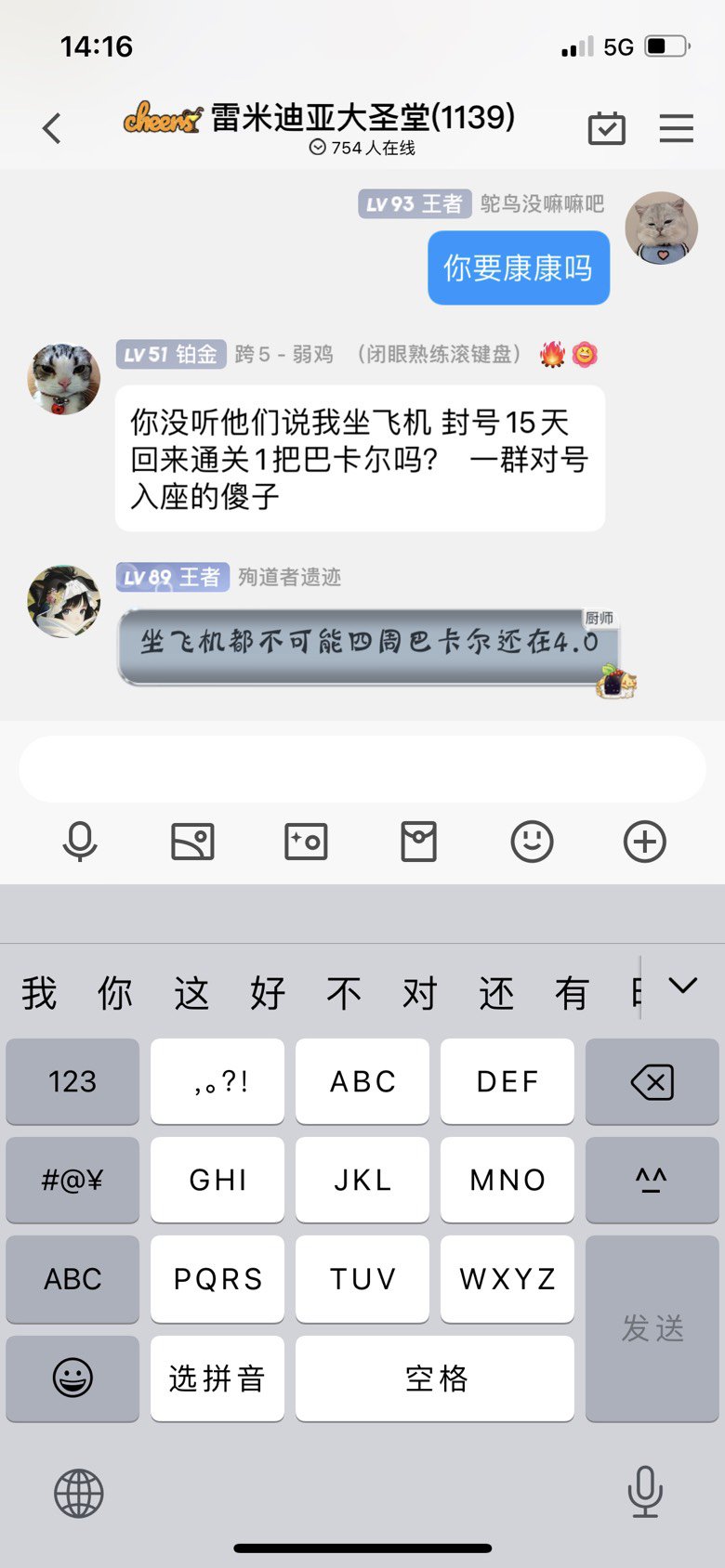Tap the message input field
725x1568 pixels.
[x=362, y=769]
